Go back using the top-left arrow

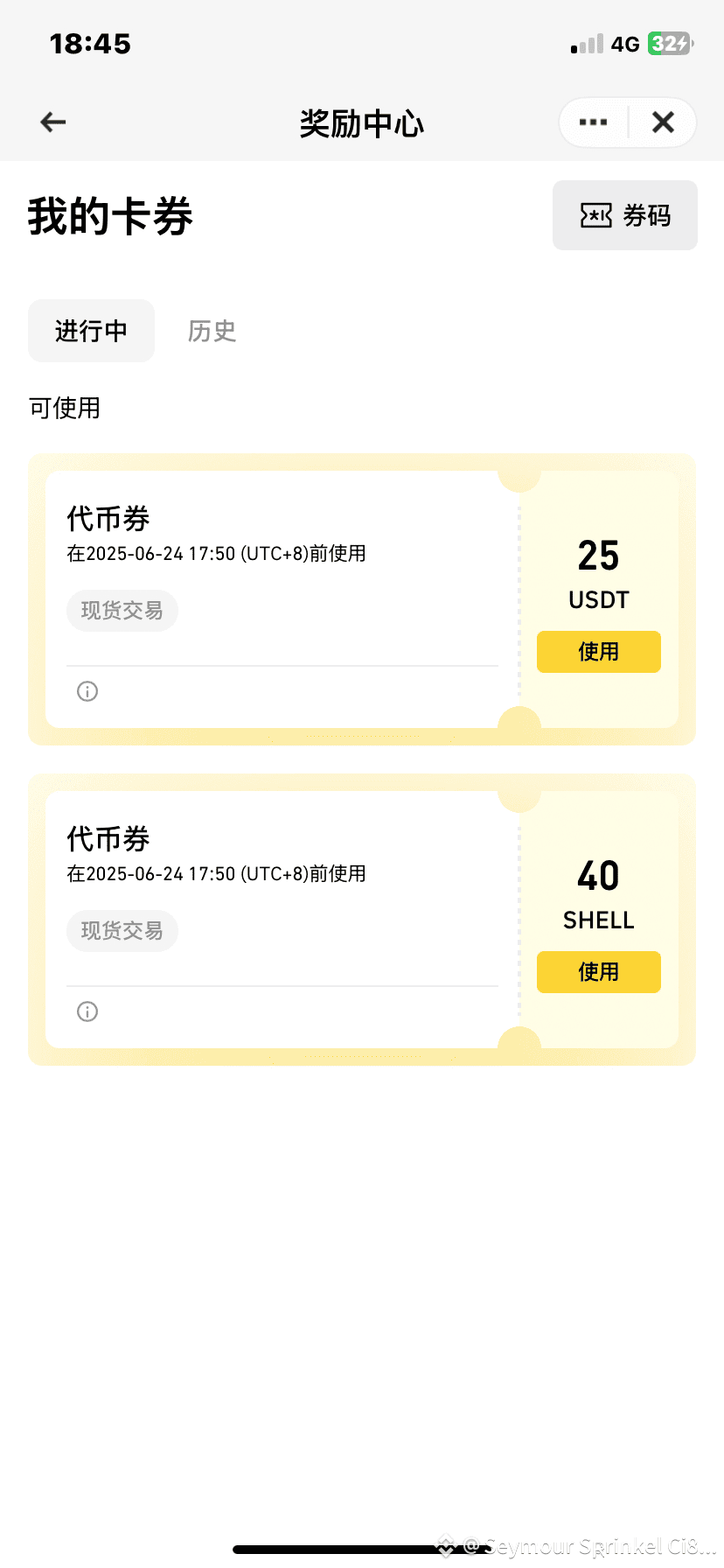click(53, 122)
